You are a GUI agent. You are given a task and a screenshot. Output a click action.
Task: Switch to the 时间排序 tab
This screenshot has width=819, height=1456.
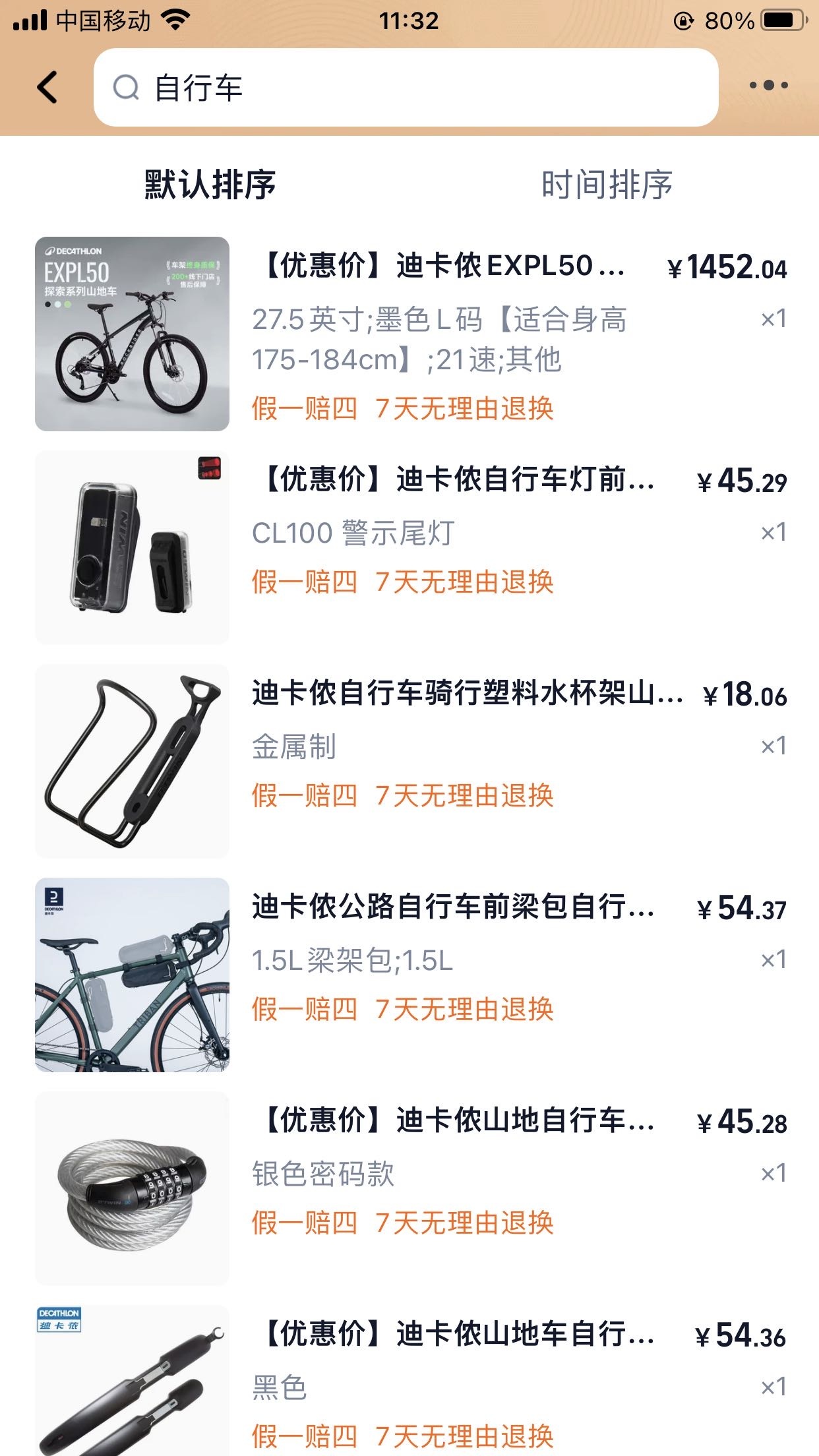tap(607, 185)
